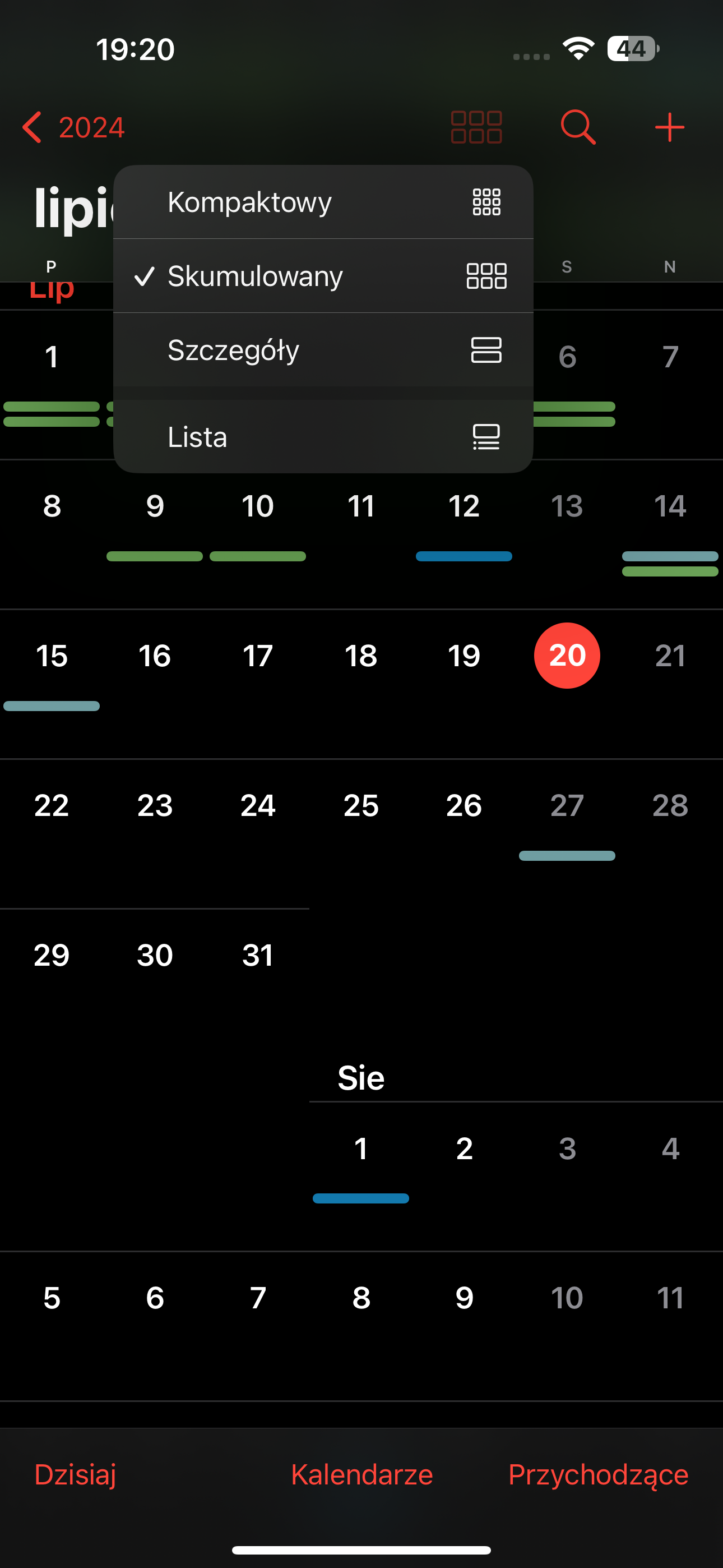
Task: Select the Lista view option
Action: pyautogui.click(x=323, y=436)
